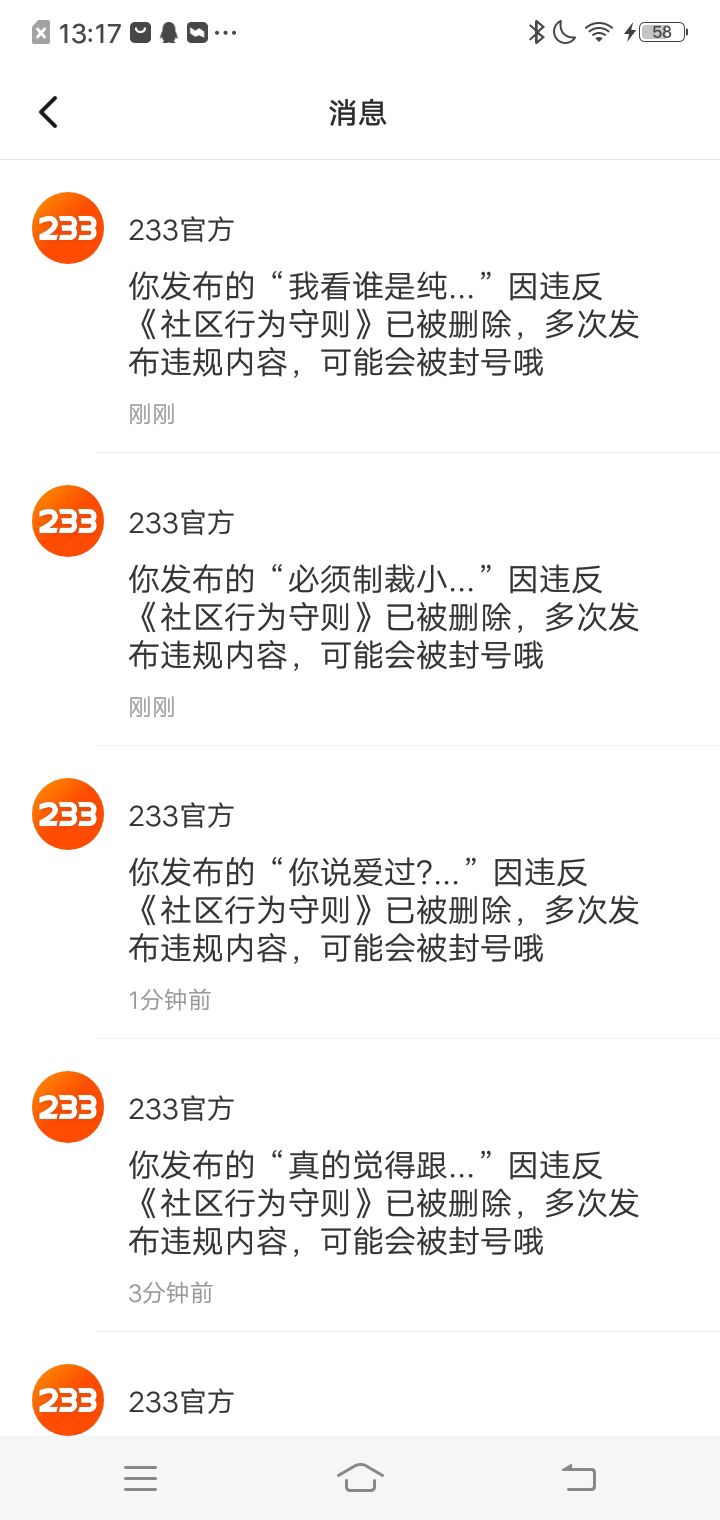Go back from the 消息 page

click(x=48, y=112)
